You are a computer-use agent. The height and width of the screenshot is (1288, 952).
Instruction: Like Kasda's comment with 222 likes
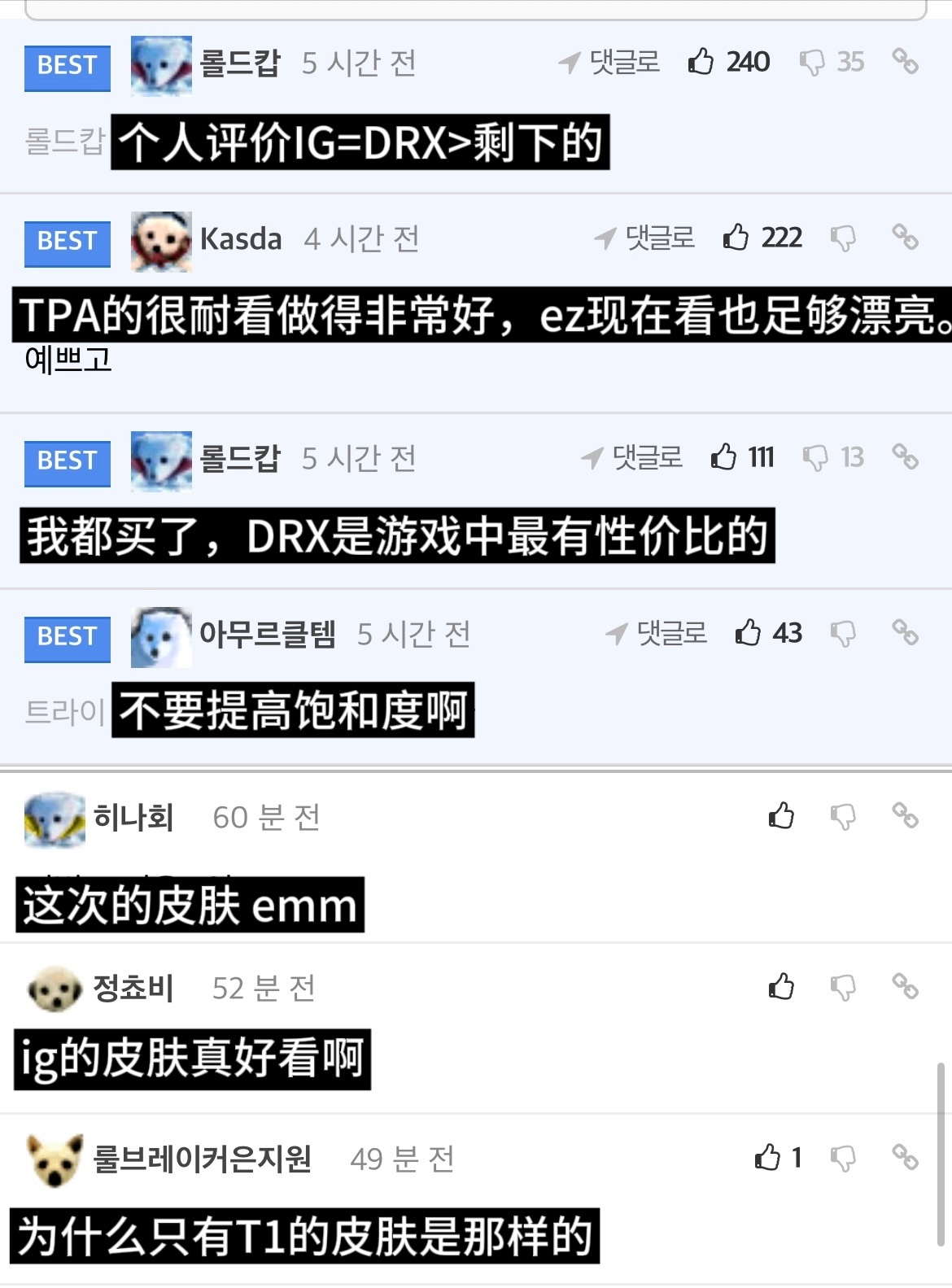tap(736, 238)
